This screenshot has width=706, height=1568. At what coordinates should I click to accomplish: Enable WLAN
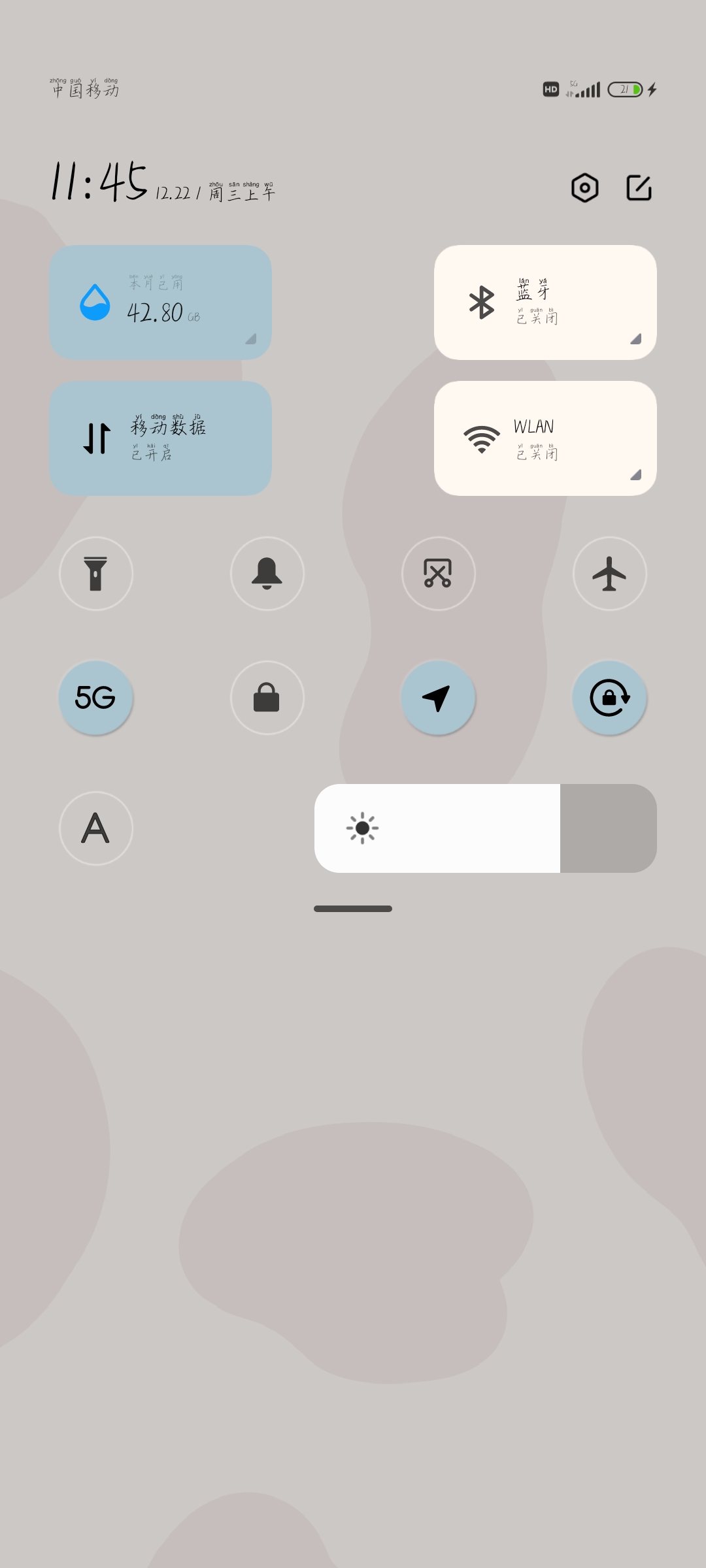[x=545, y=438]
